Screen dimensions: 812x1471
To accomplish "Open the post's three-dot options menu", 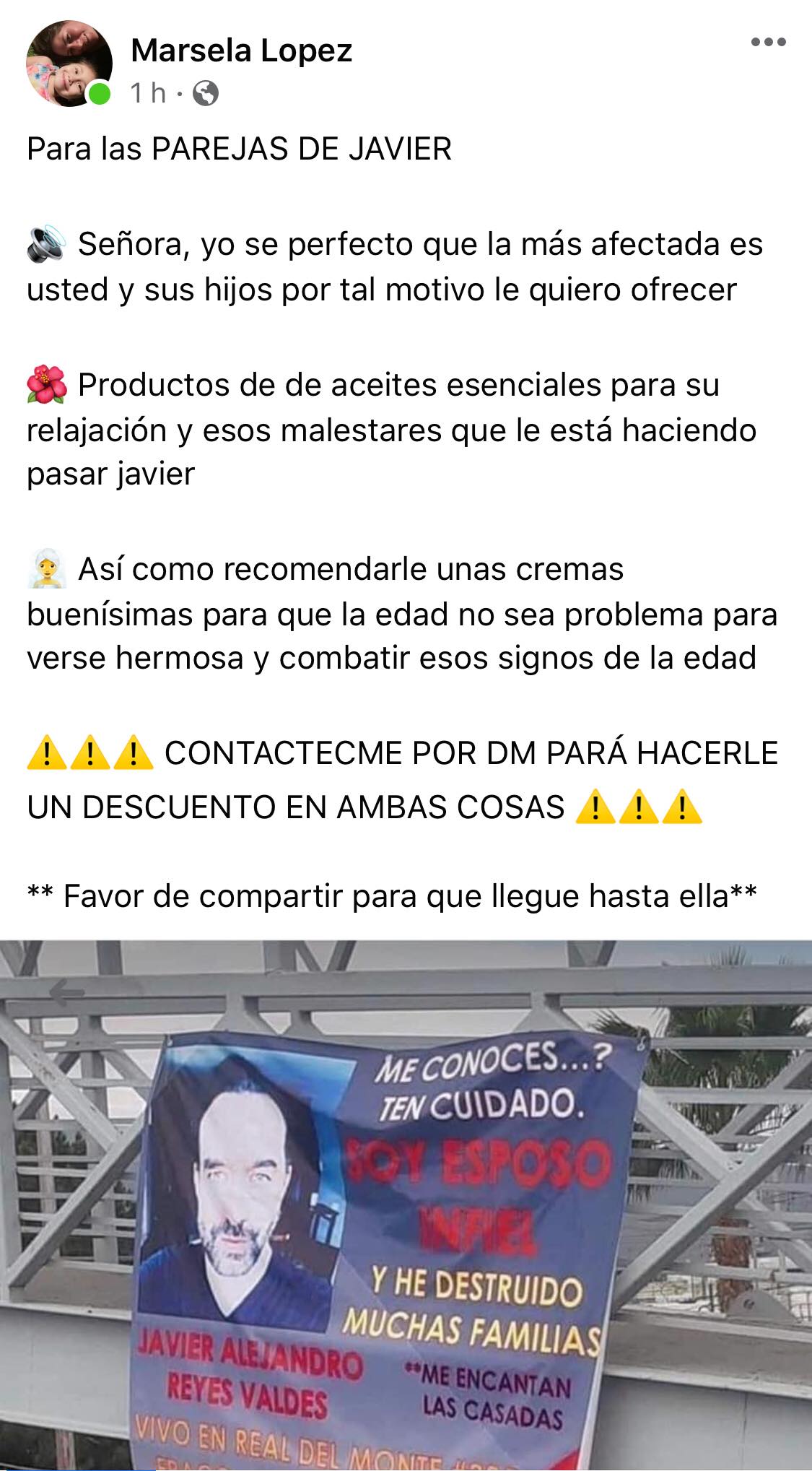I will click(768, 43).
